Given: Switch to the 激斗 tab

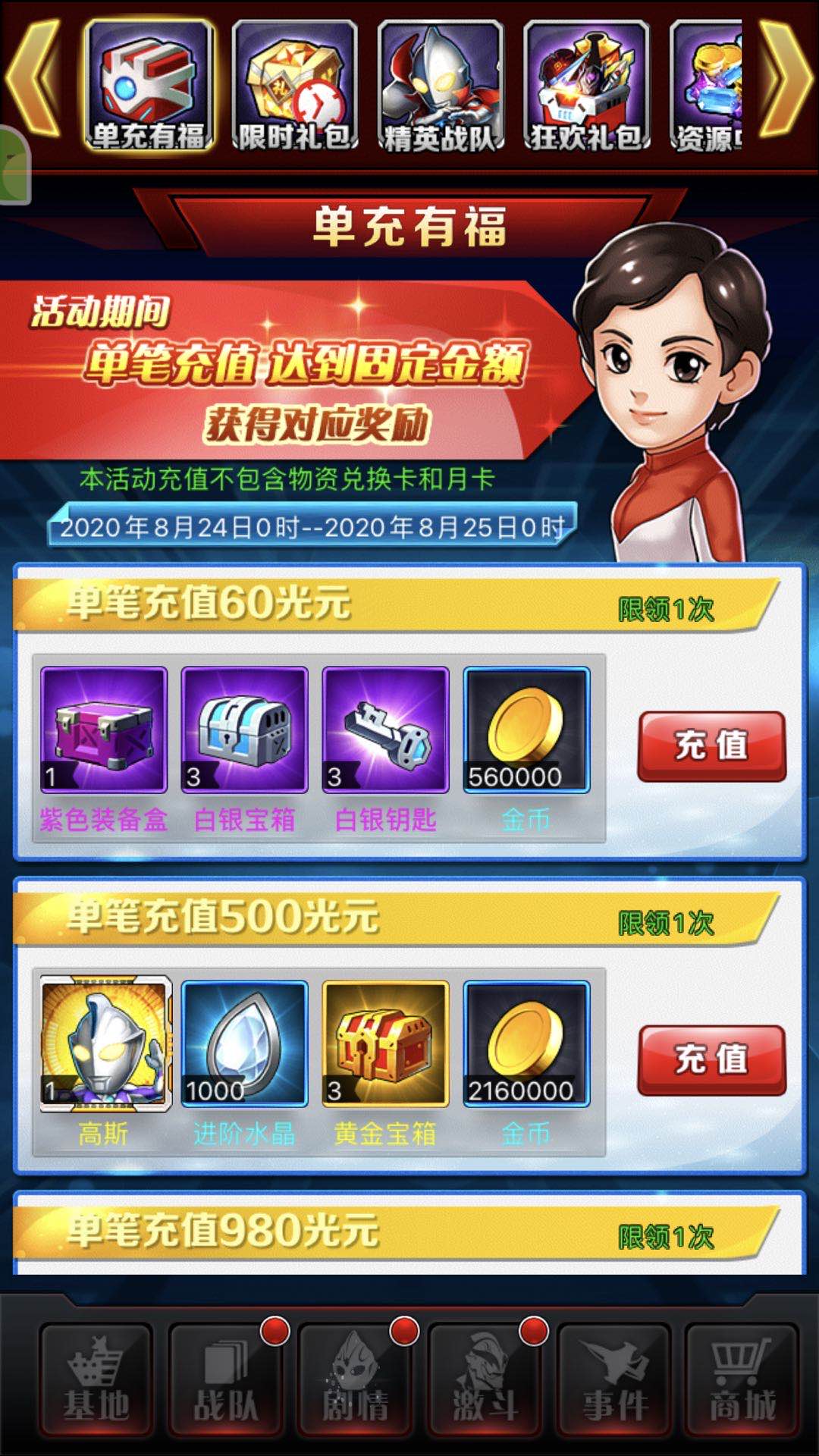Looking at the screenshot, I should pos(485,1380).
